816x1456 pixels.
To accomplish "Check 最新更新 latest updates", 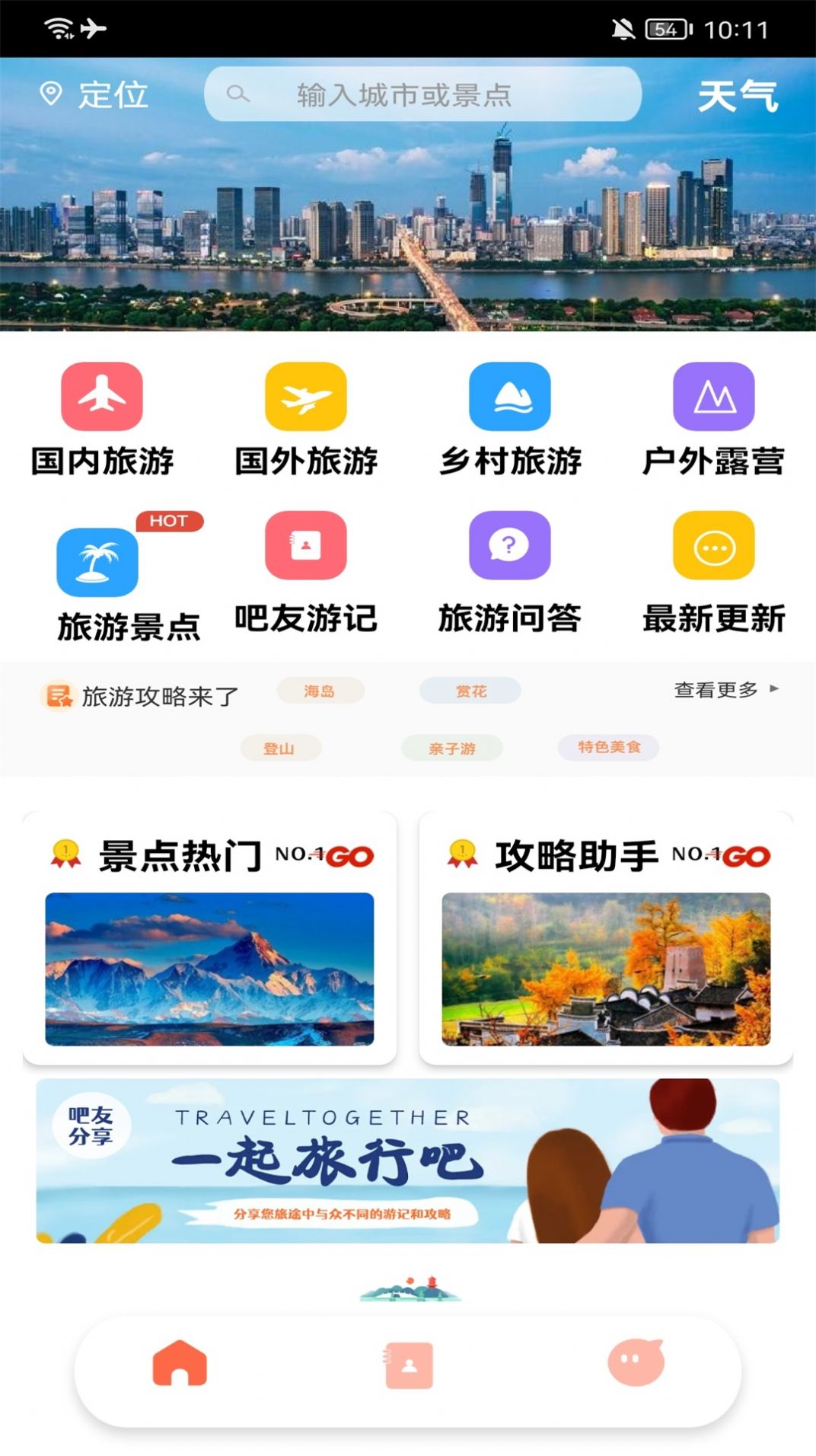I will click(x=713, y=573).
